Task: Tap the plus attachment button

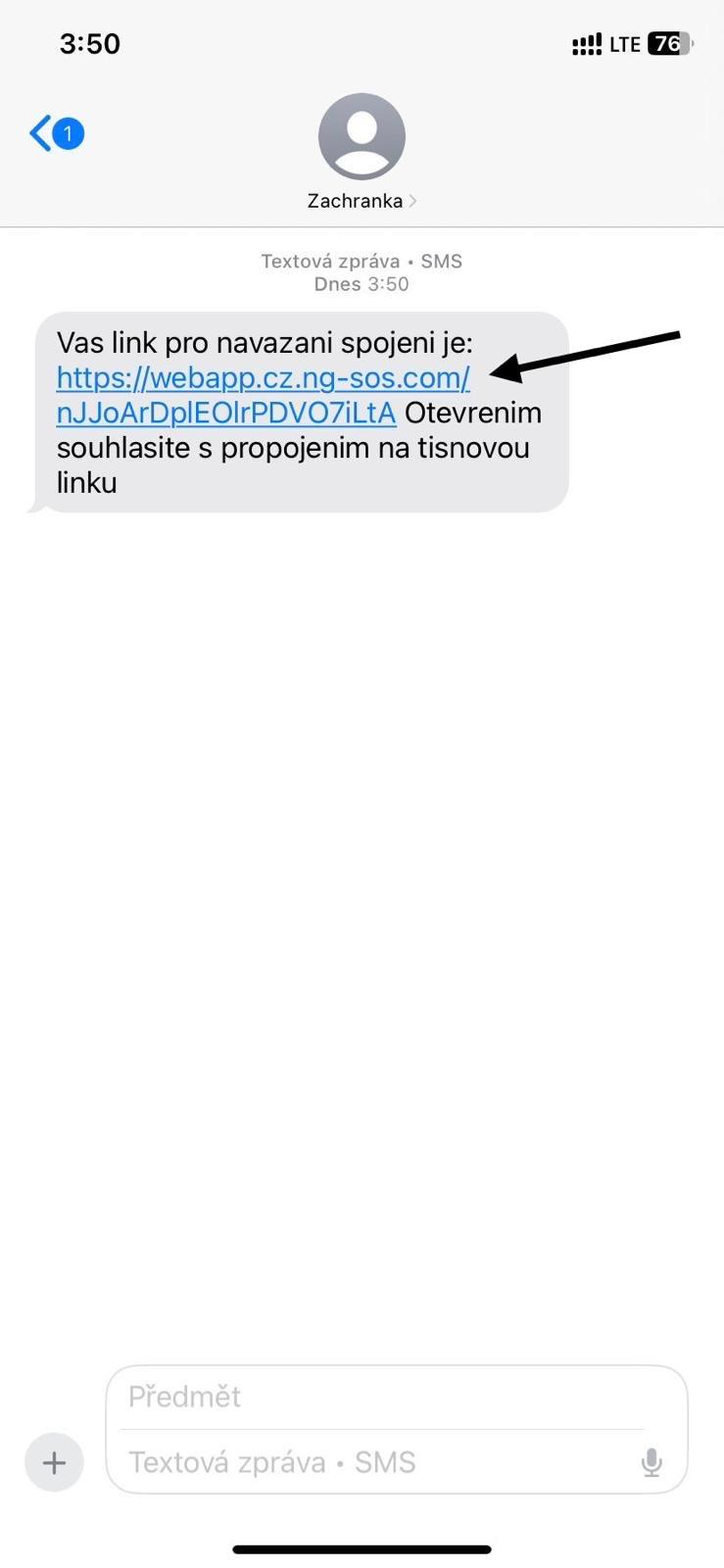Action: [x=54, y=1463]
